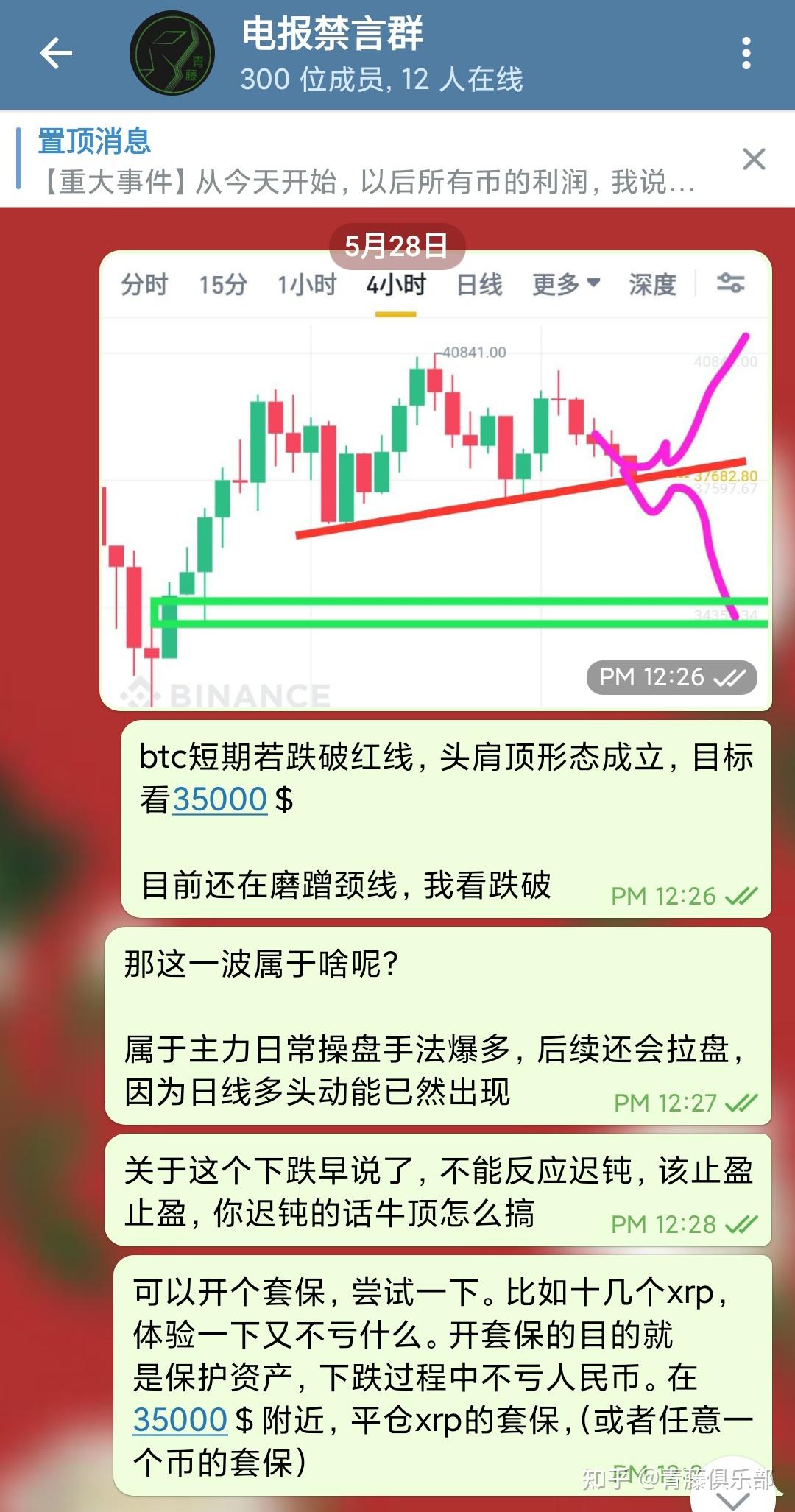This screenshot has height=1512, width=795.
Task: Switch to the 日线 timeframe tab
Action: [x=479, y=283]
